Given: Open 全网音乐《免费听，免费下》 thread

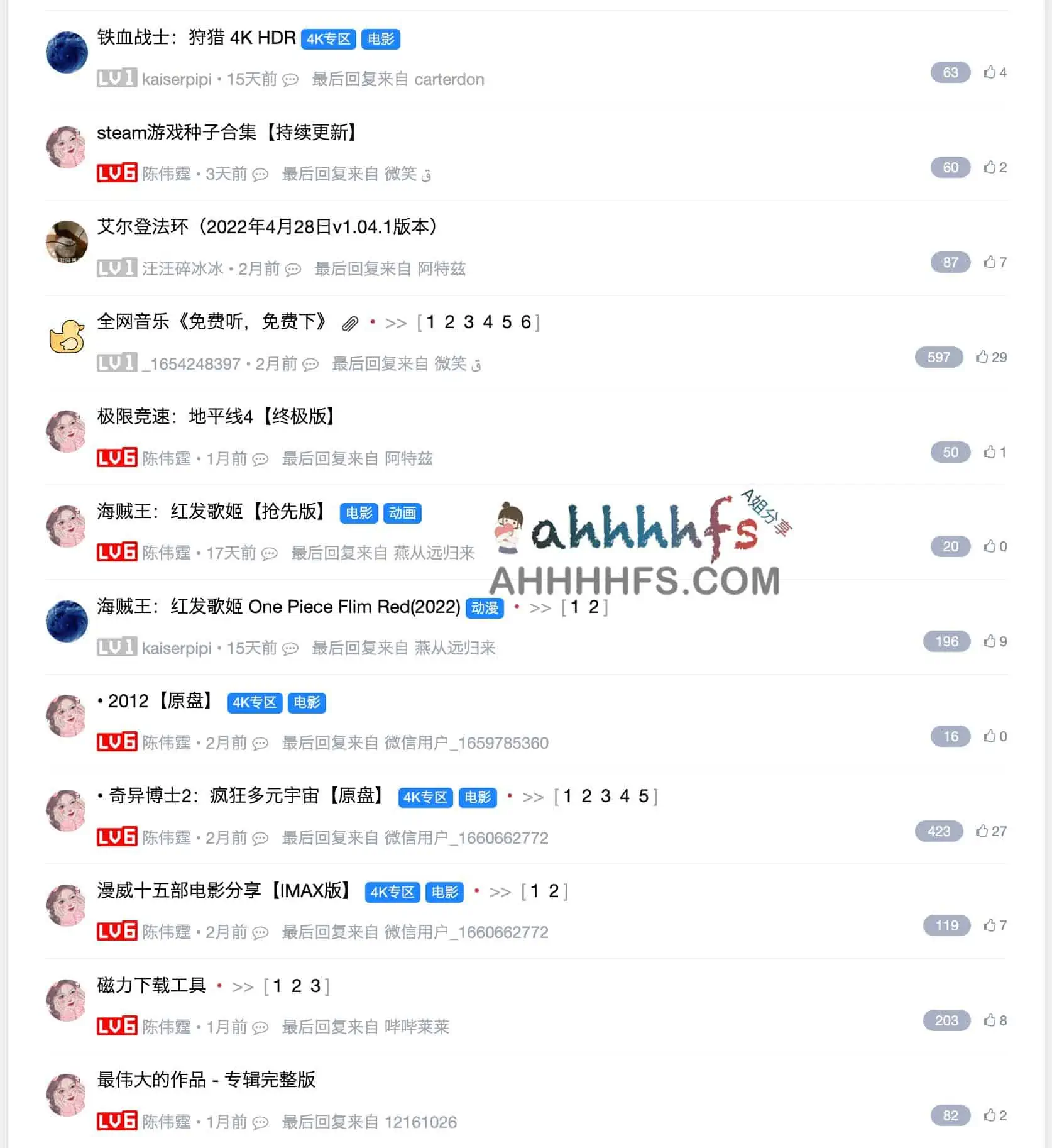Looking at the screenshot, I should [x=212, y=322].
